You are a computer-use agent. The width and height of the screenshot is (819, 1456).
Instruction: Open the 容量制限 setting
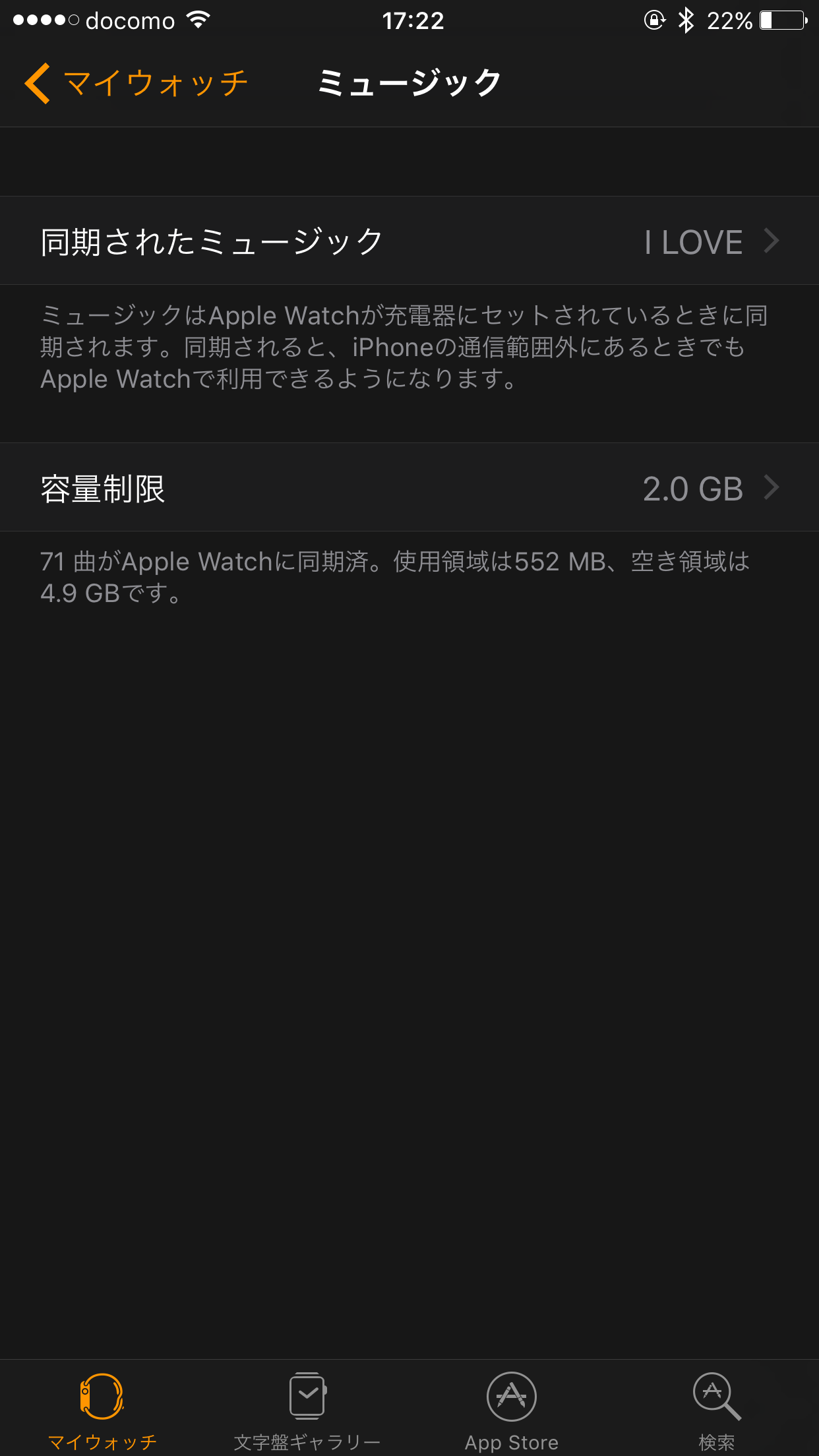click(x=409, y=488)
